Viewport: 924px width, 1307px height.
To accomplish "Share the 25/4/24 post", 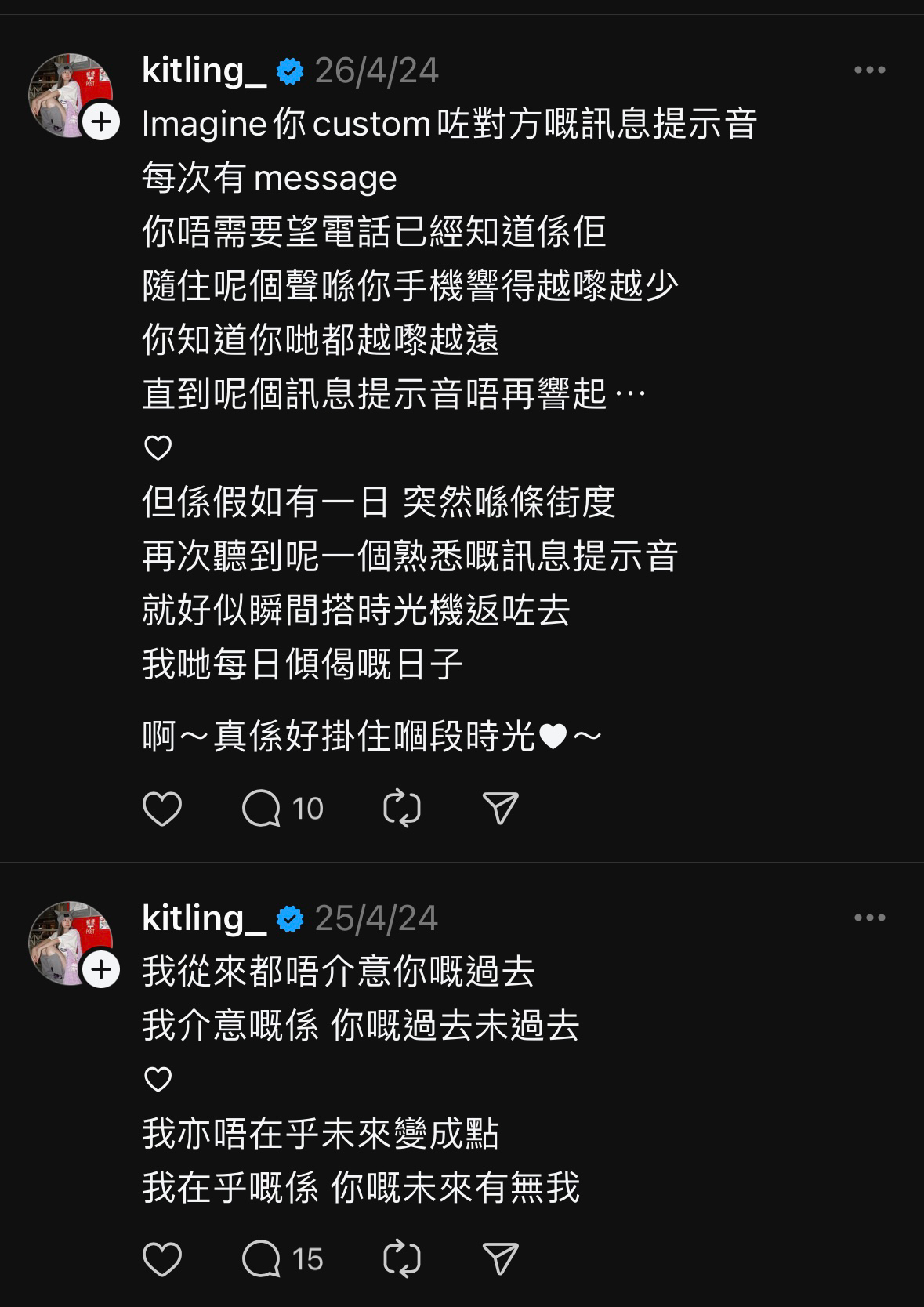I will (x=500, y=1259).
